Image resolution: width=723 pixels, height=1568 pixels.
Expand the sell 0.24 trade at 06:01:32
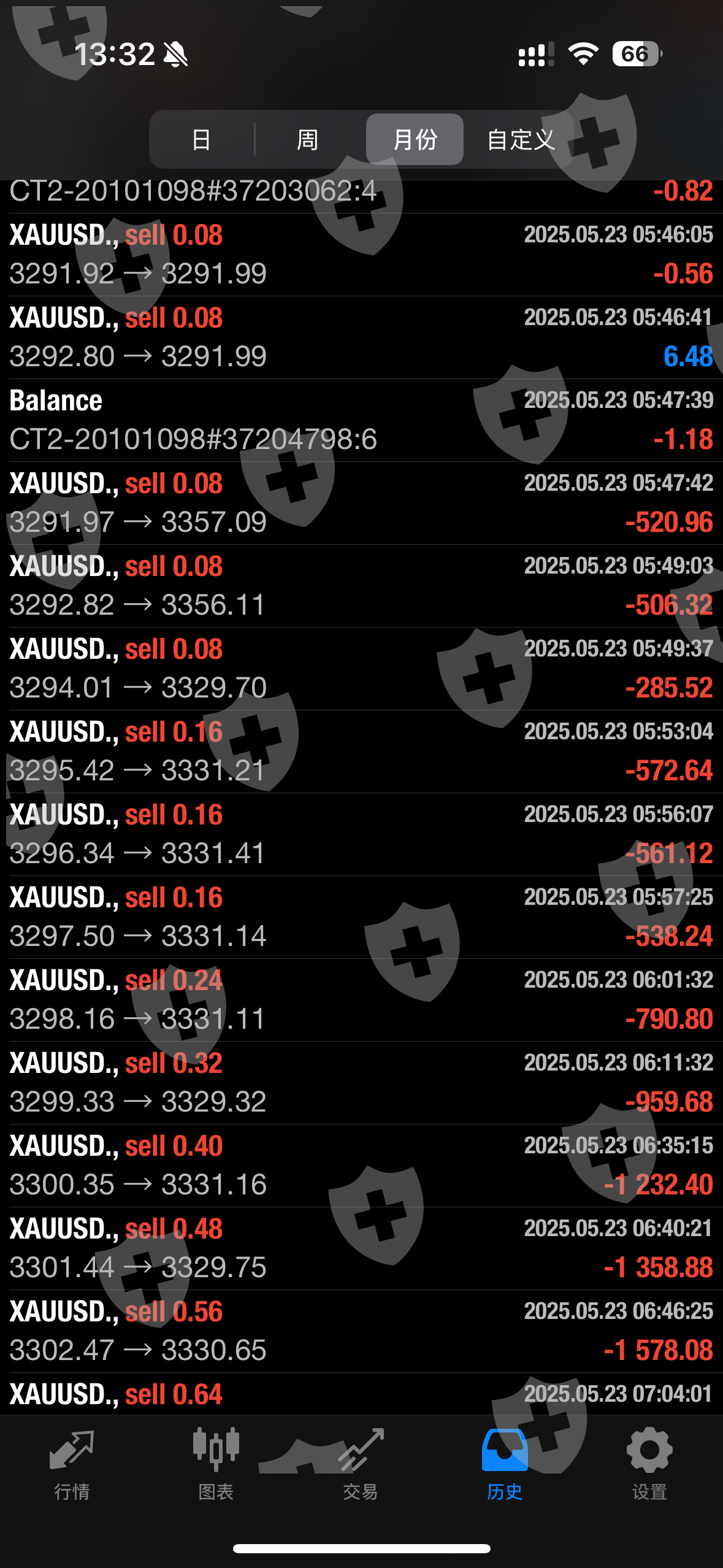coord(361,1000)
